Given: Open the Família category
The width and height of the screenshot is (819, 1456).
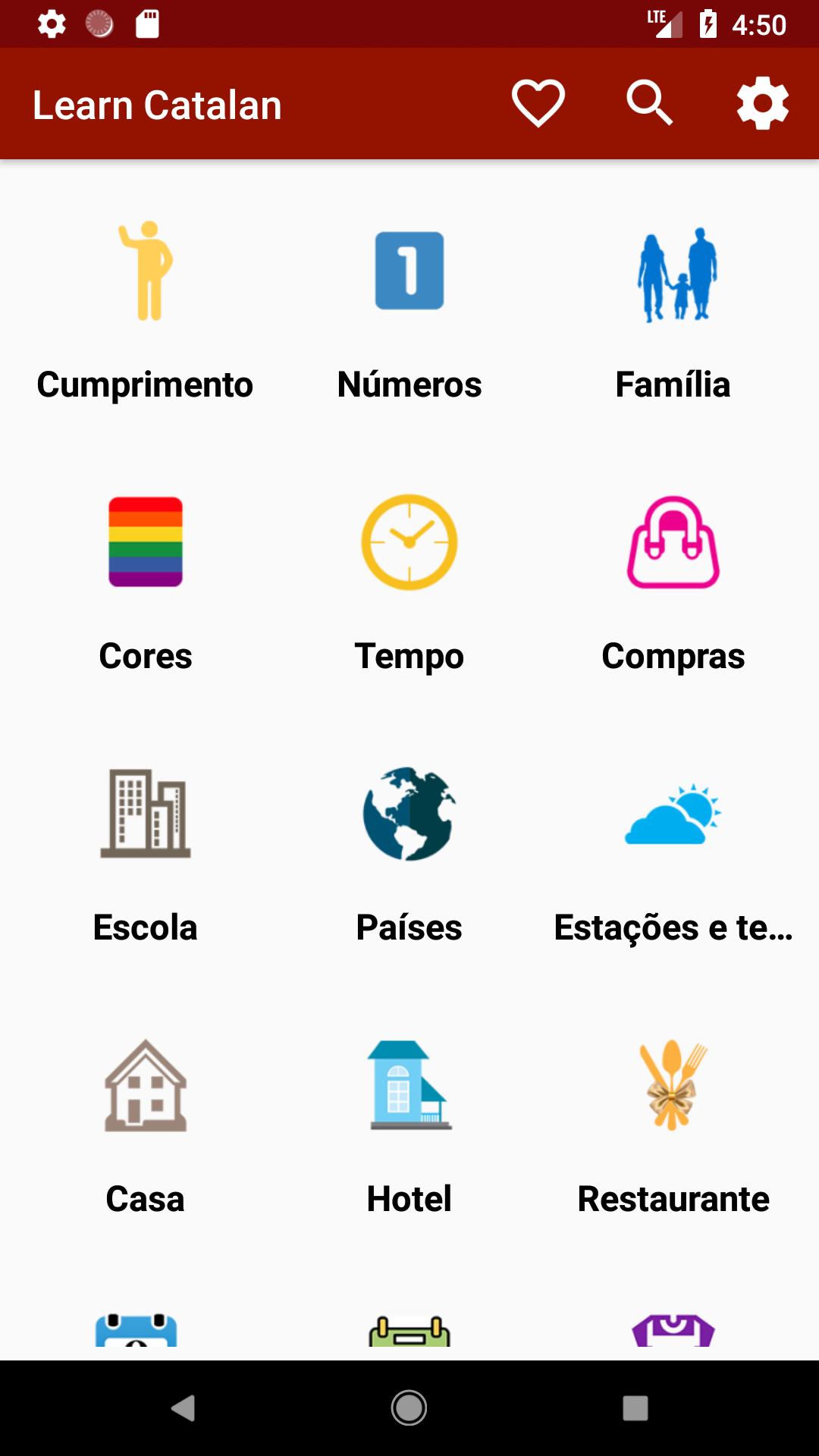Looking at the screenshot, I should [x=673, y=311].
